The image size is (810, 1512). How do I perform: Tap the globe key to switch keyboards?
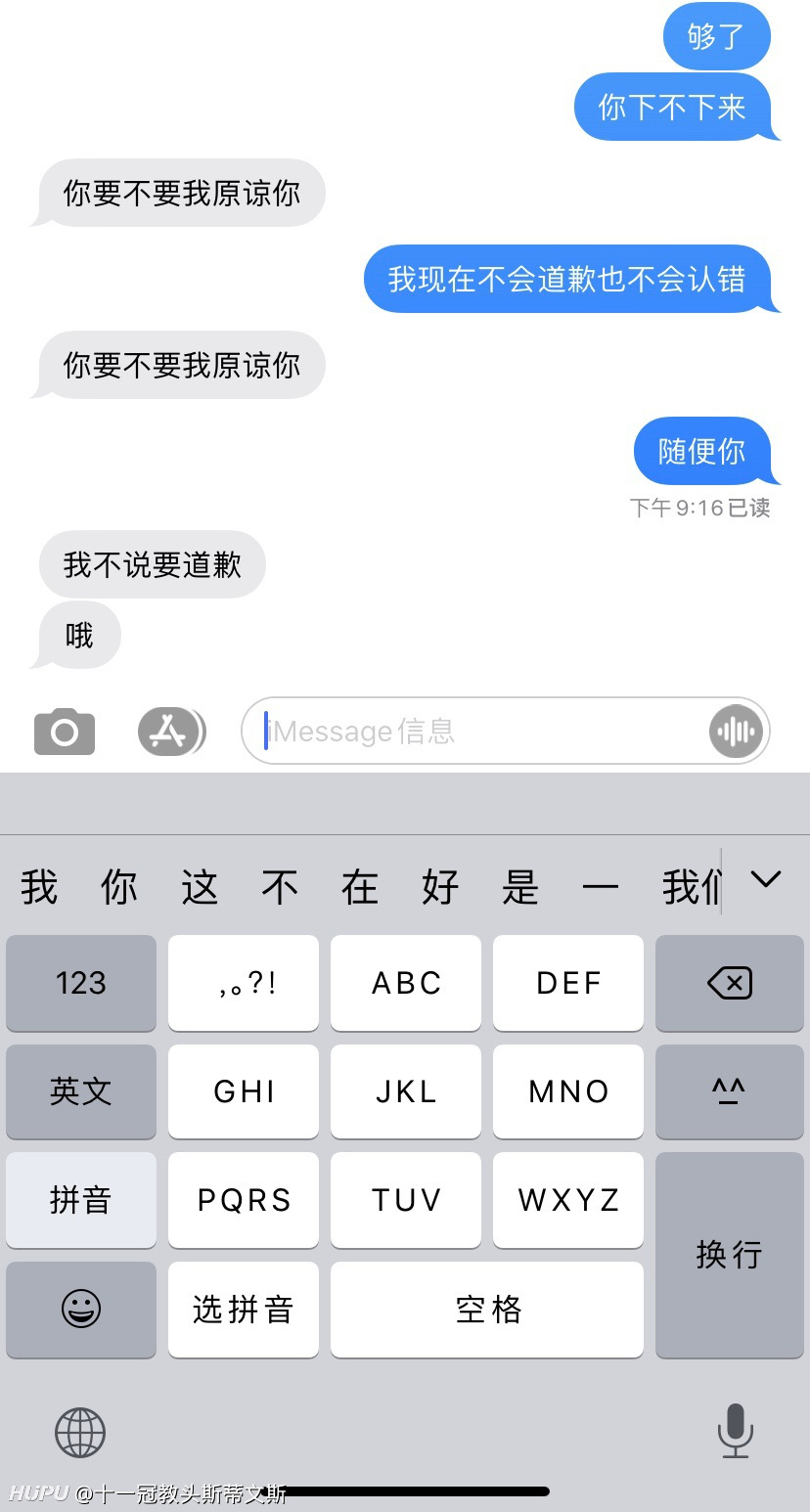(80, 1434)
